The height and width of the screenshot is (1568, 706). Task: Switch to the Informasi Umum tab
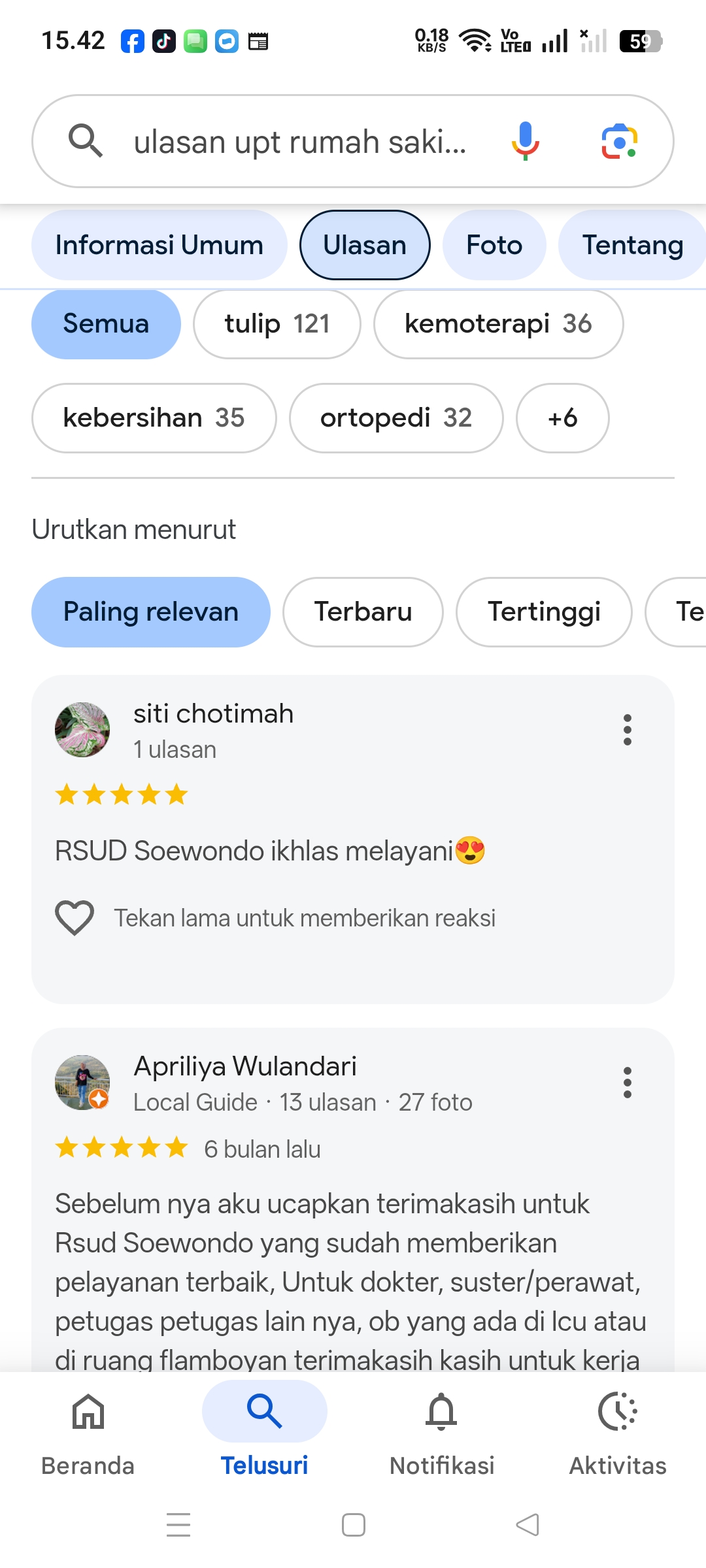[x=159, y=246]
